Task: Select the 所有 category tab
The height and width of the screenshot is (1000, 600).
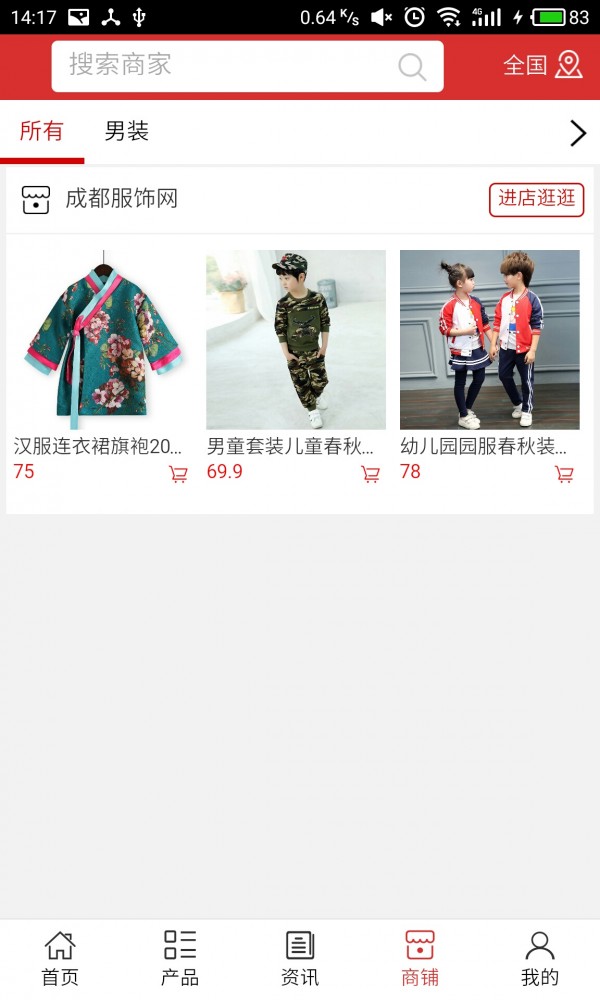Action: tap(41, 131)
